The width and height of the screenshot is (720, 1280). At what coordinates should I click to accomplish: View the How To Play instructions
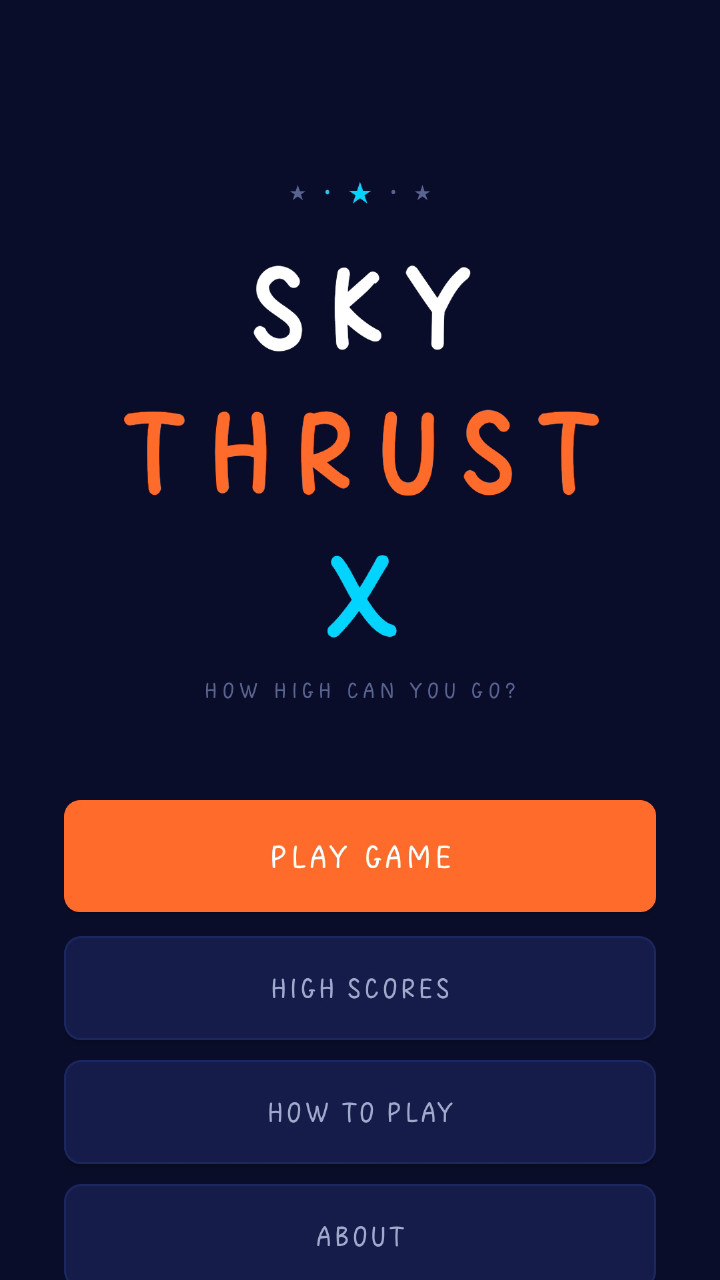(360, 1112)
